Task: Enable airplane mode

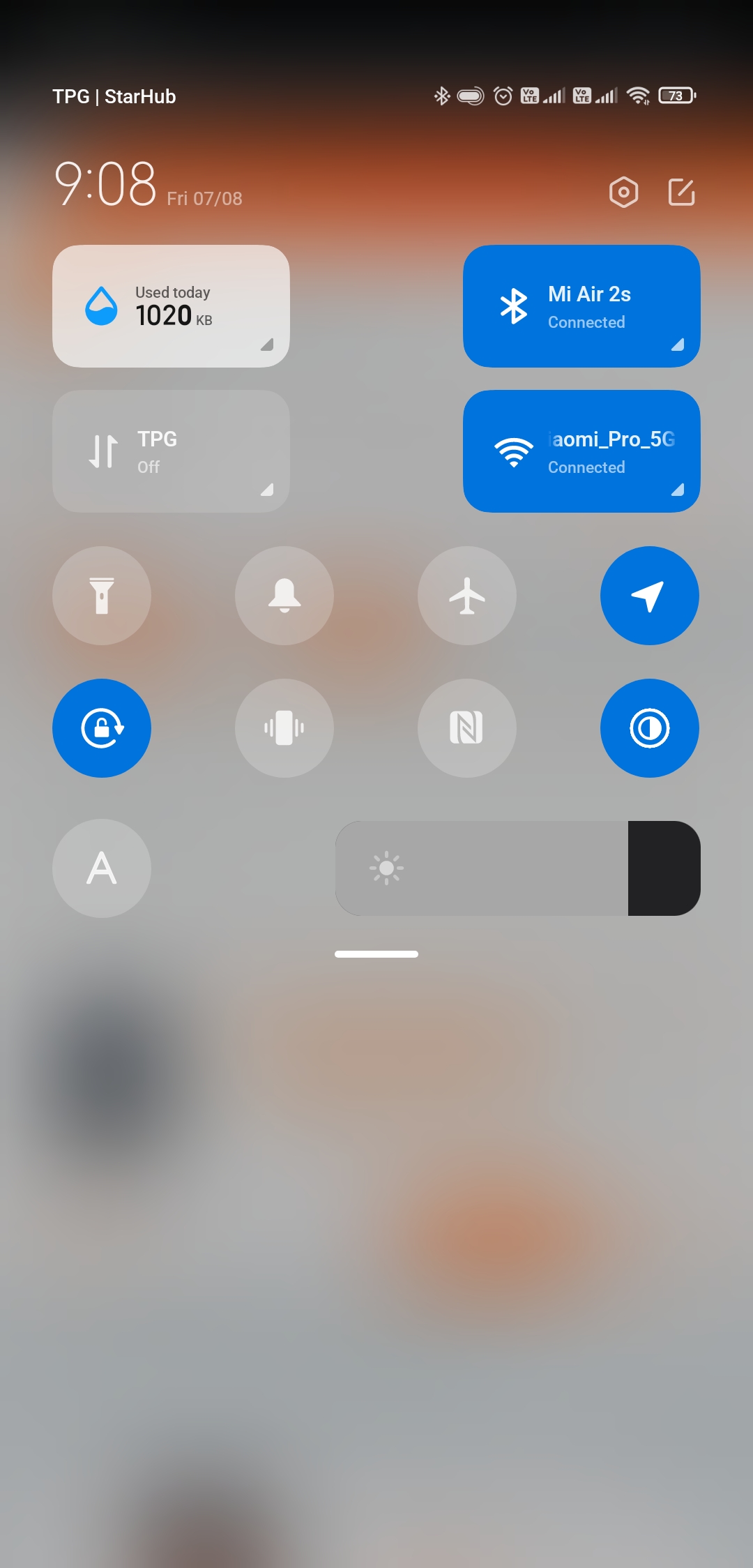Action: tap(467, 596)
